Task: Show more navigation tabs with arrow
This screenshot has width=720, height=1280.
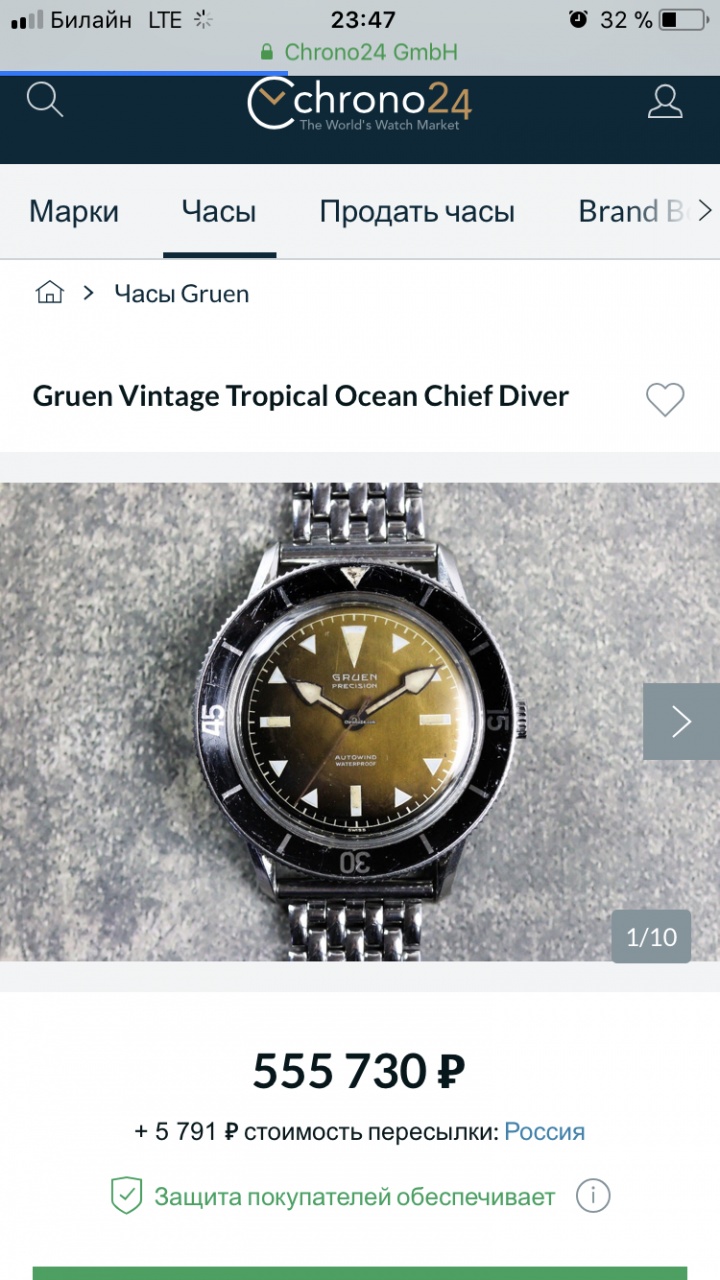Action: pyautogui.click(x=705, y=211)
